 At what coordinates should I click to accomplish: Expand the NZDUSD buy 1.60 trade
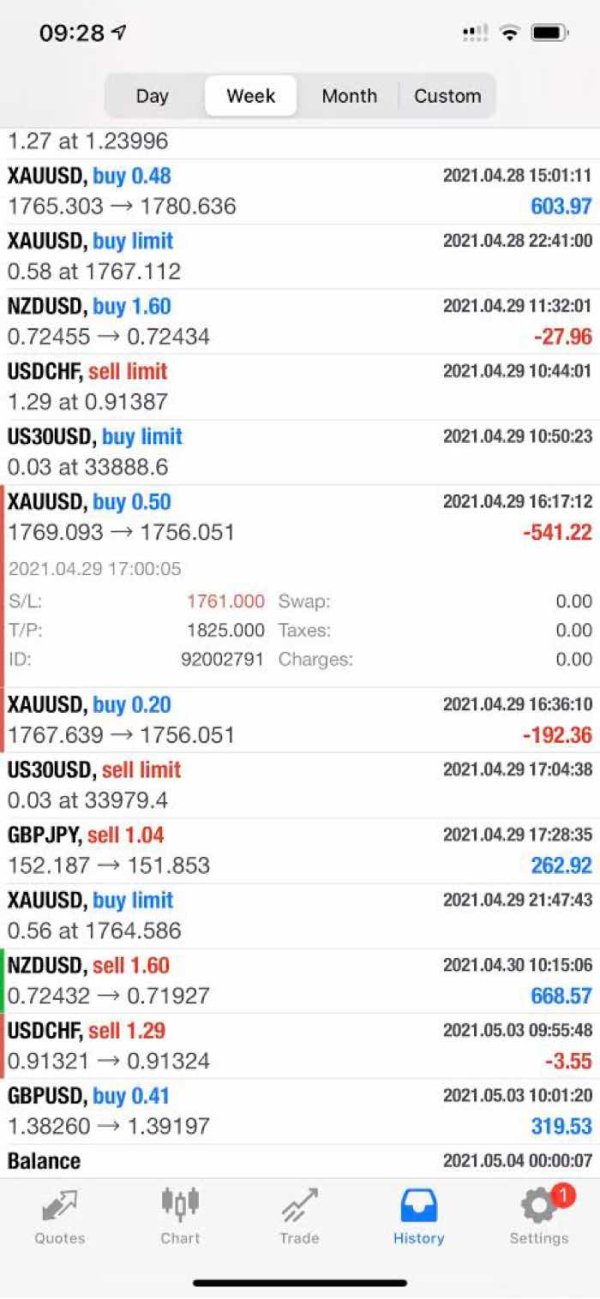[x=300, y=321]
